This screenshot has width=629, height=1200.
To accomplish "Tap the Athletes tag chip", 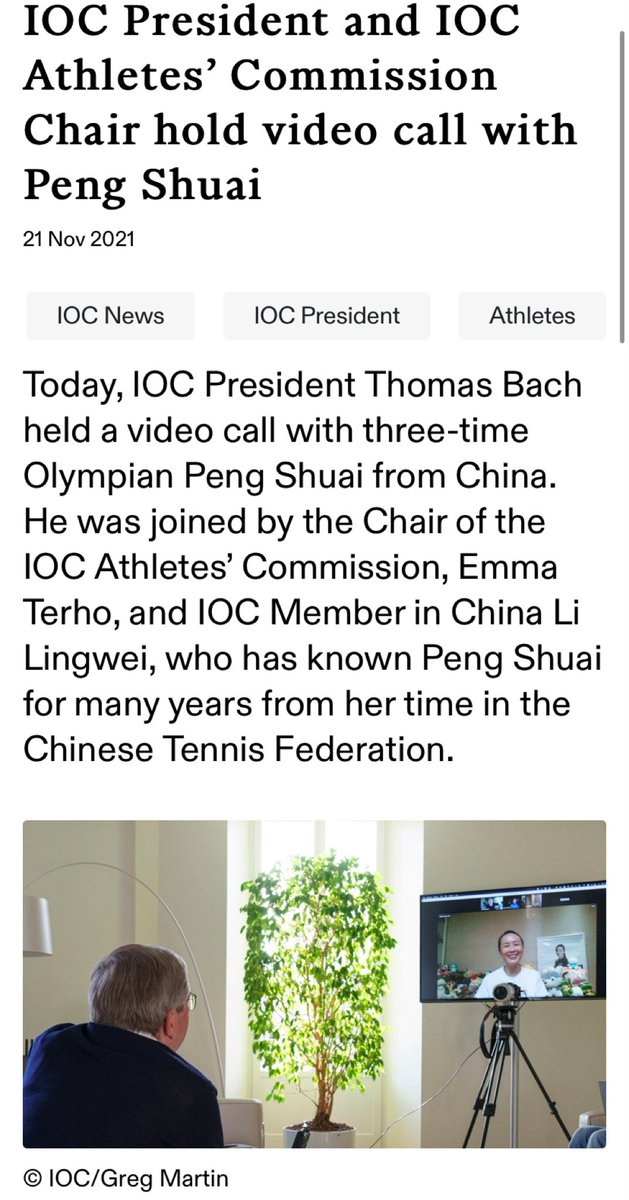I will point(532,316).
